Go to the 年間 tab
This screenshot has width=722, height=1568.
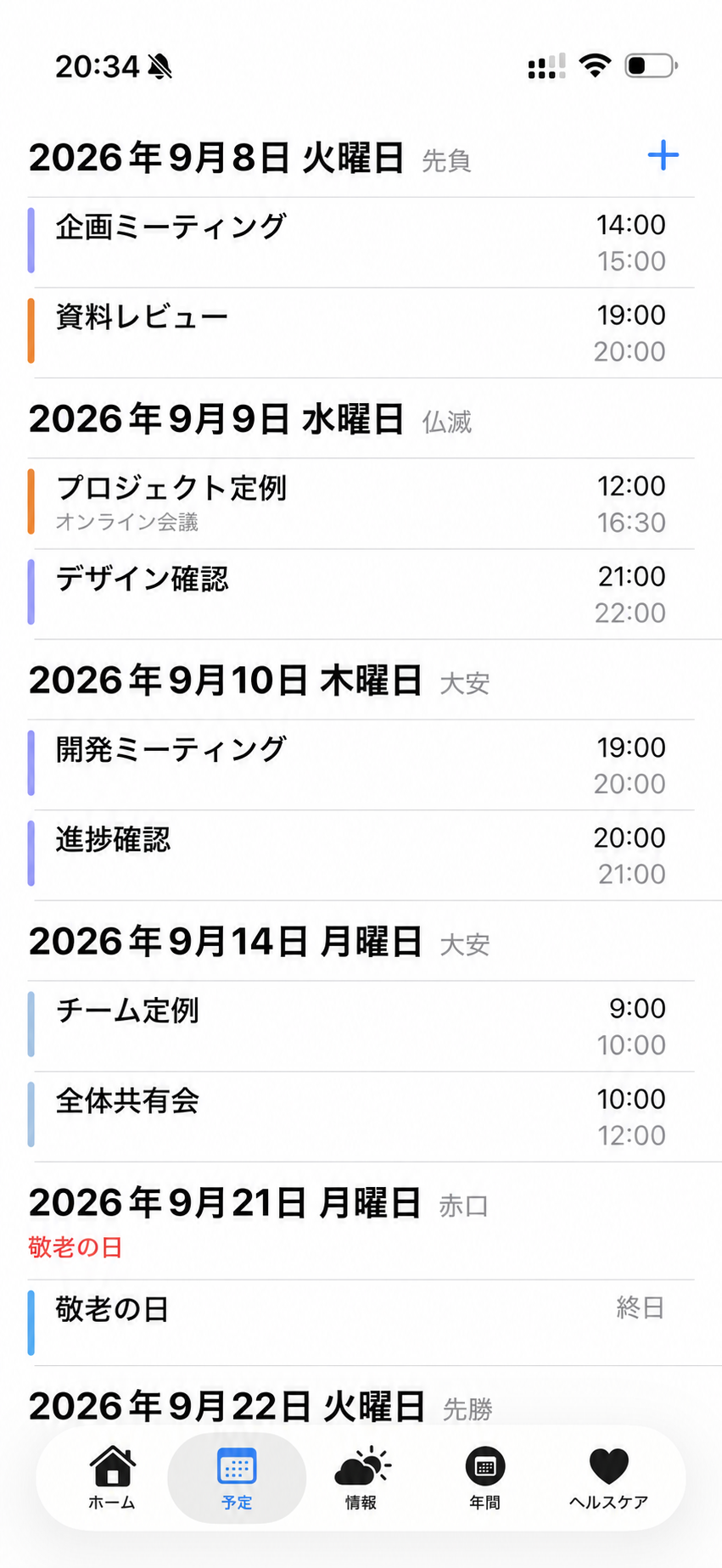485,1478
